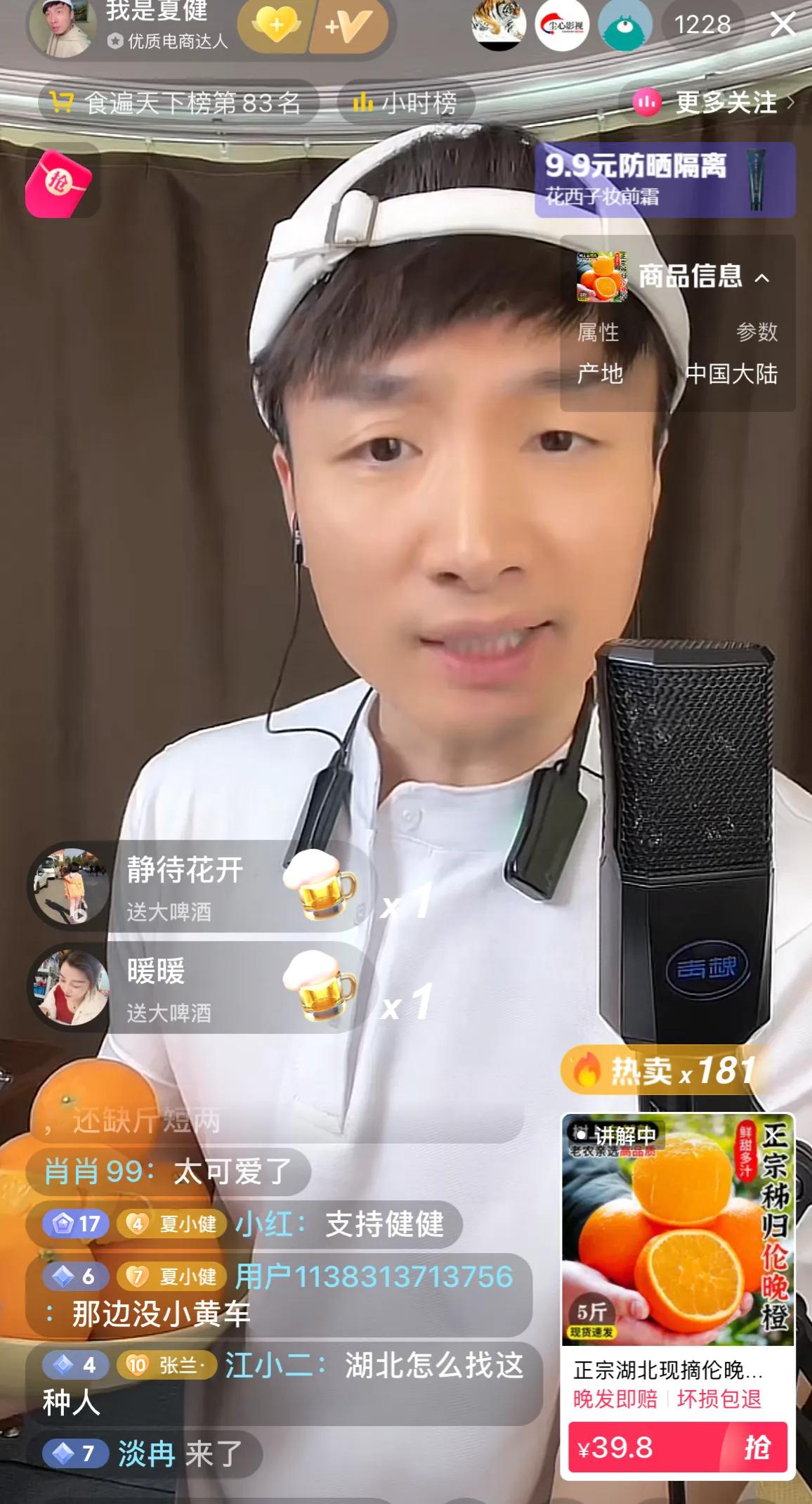This screenshot has width=812, height=1504.
Task: Open 食遍天下榜第83名 ranking
Action: pos(177,103)
